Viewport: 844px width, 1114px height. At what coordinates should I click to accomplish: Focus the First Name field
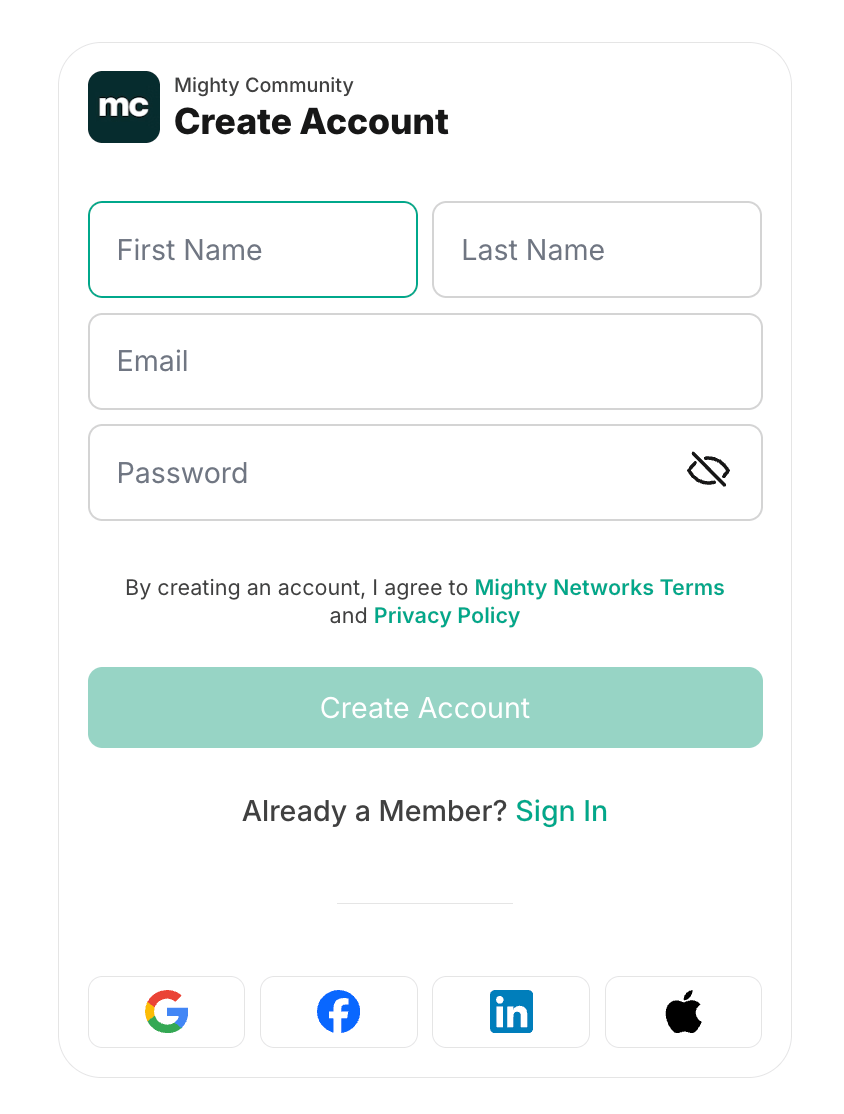tap(252, 249)
